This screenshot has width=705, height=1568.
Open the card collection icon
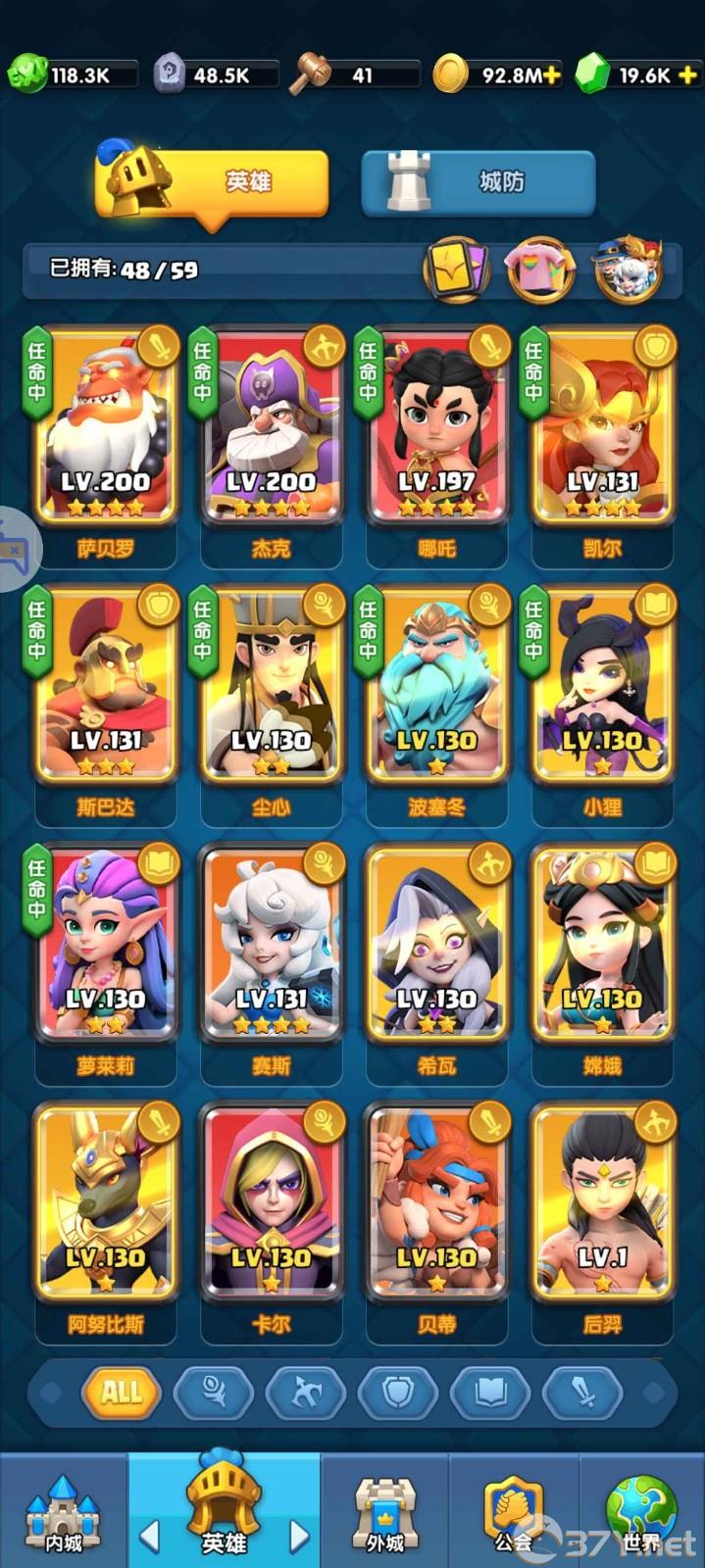pos(457,269)
